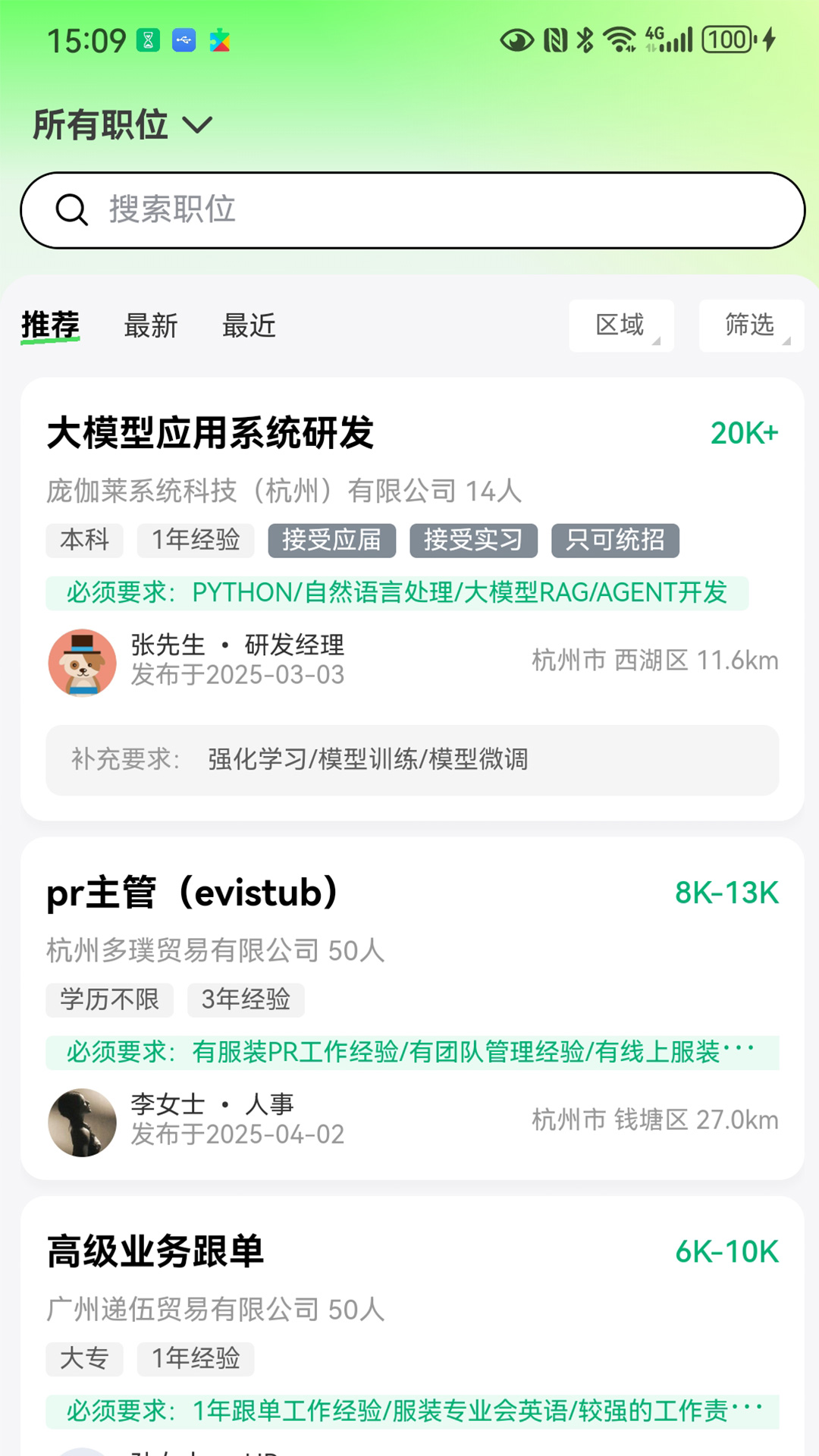Screen dimensions: 819x1456
Task: Click the Bluetooth status bar icon
Action: (584, 42)
